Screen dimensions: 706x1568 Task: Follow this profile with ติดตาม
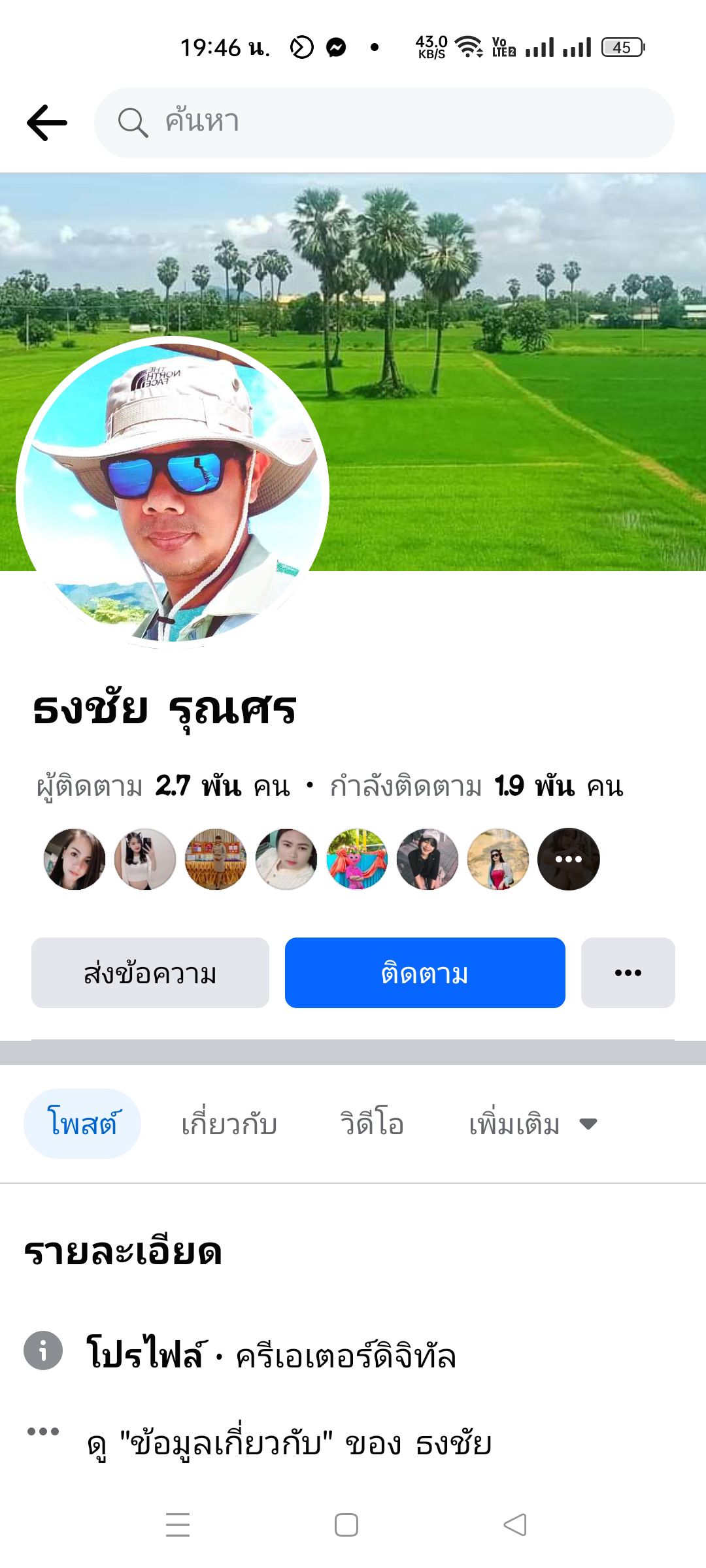coord(425,973)
